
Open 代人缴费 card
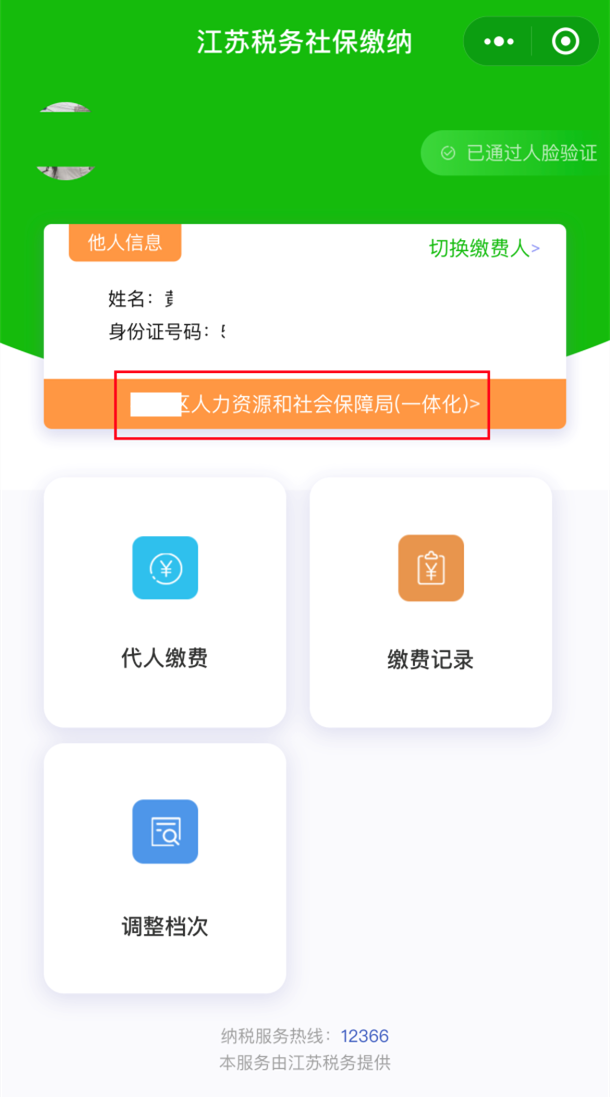165,602
